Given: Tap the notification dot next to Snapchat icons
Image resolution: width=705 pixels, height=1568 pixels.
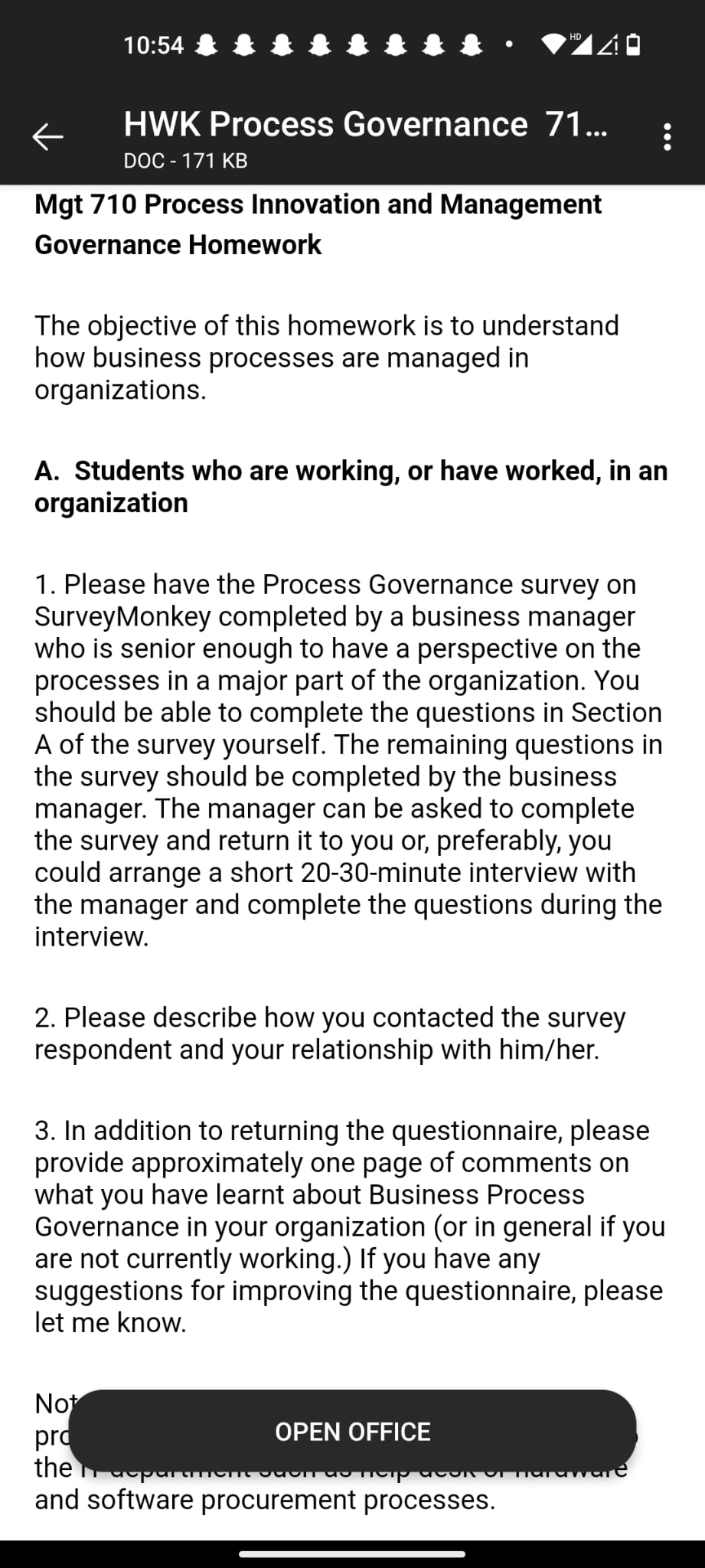Looking at the screenshot, I should pyautogui.click(x=505, y=44).
